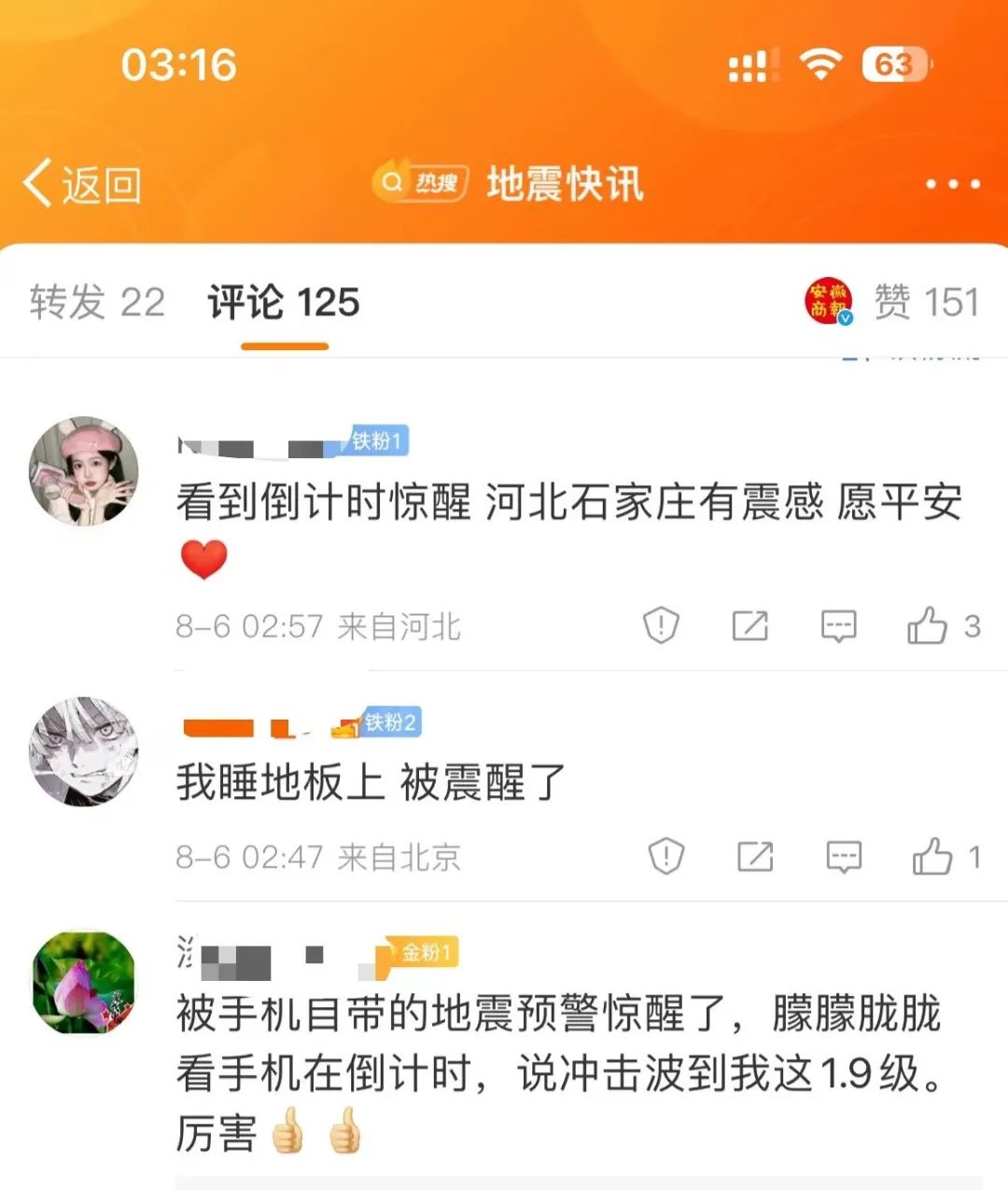1008x1190 pixels.
Task: Reply to the 我睡地板上 被震醒了 comment
Action: (x=844, y=856)
